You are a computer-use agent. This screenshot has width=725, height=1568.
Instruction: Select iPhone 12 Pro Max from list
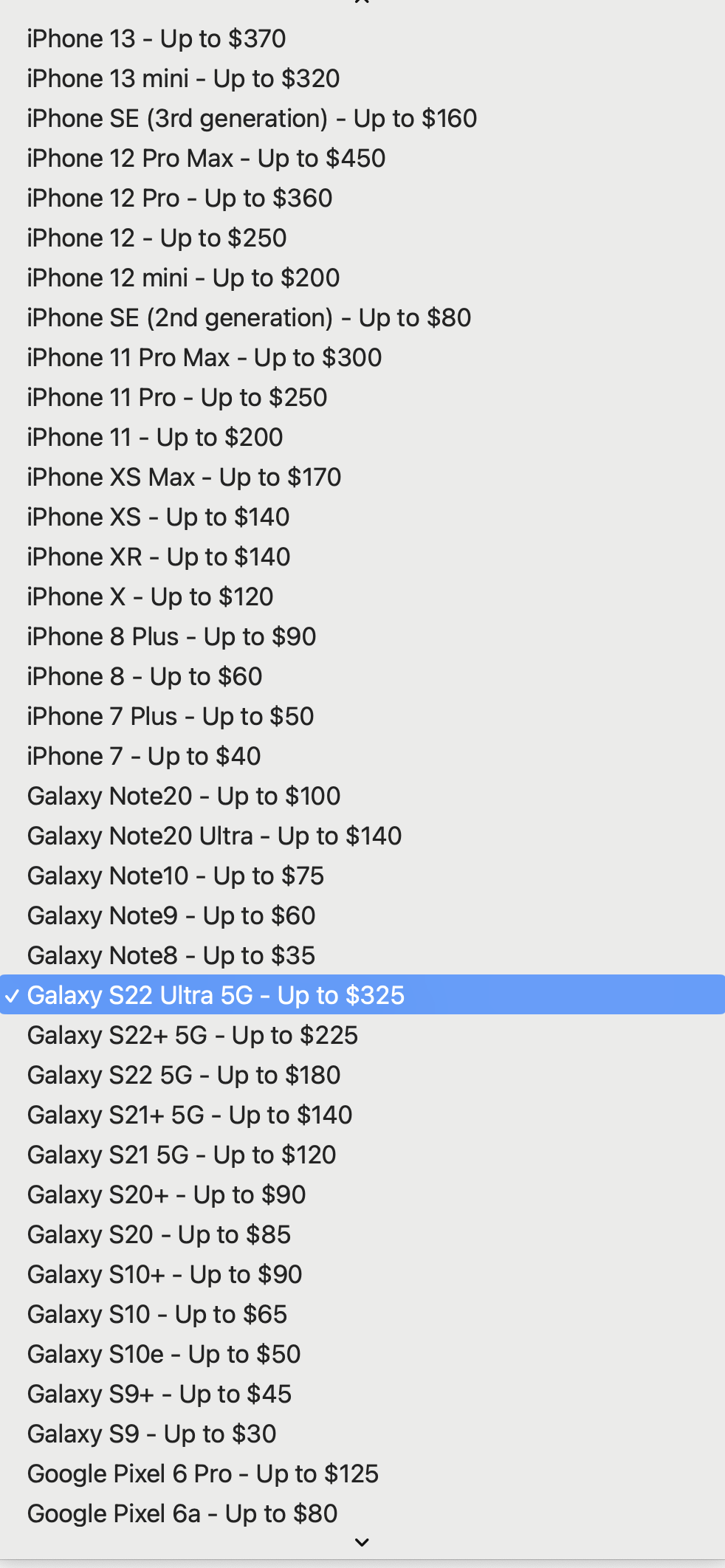coord(362,158)
